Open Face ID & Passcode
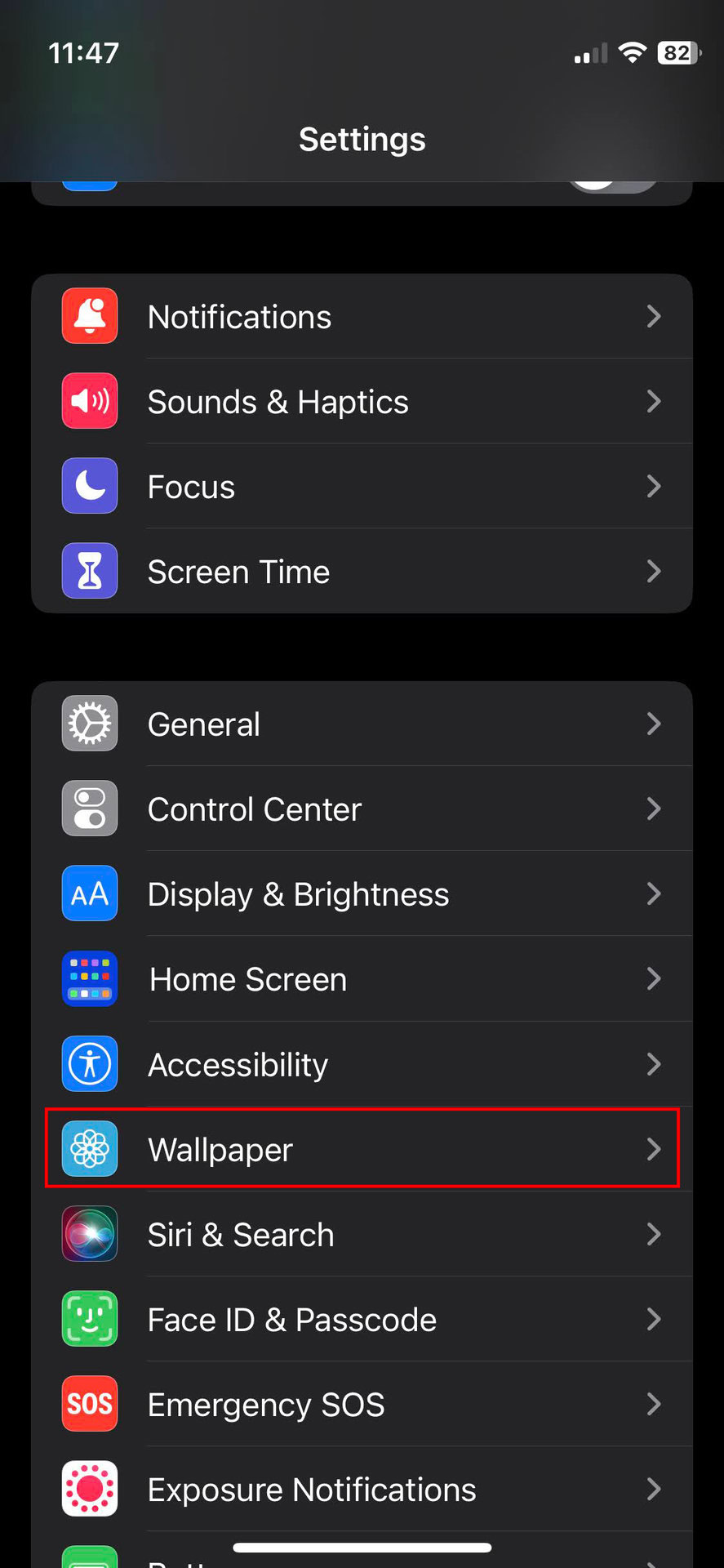This screenshot has height=1568, width=724. 362,1319
